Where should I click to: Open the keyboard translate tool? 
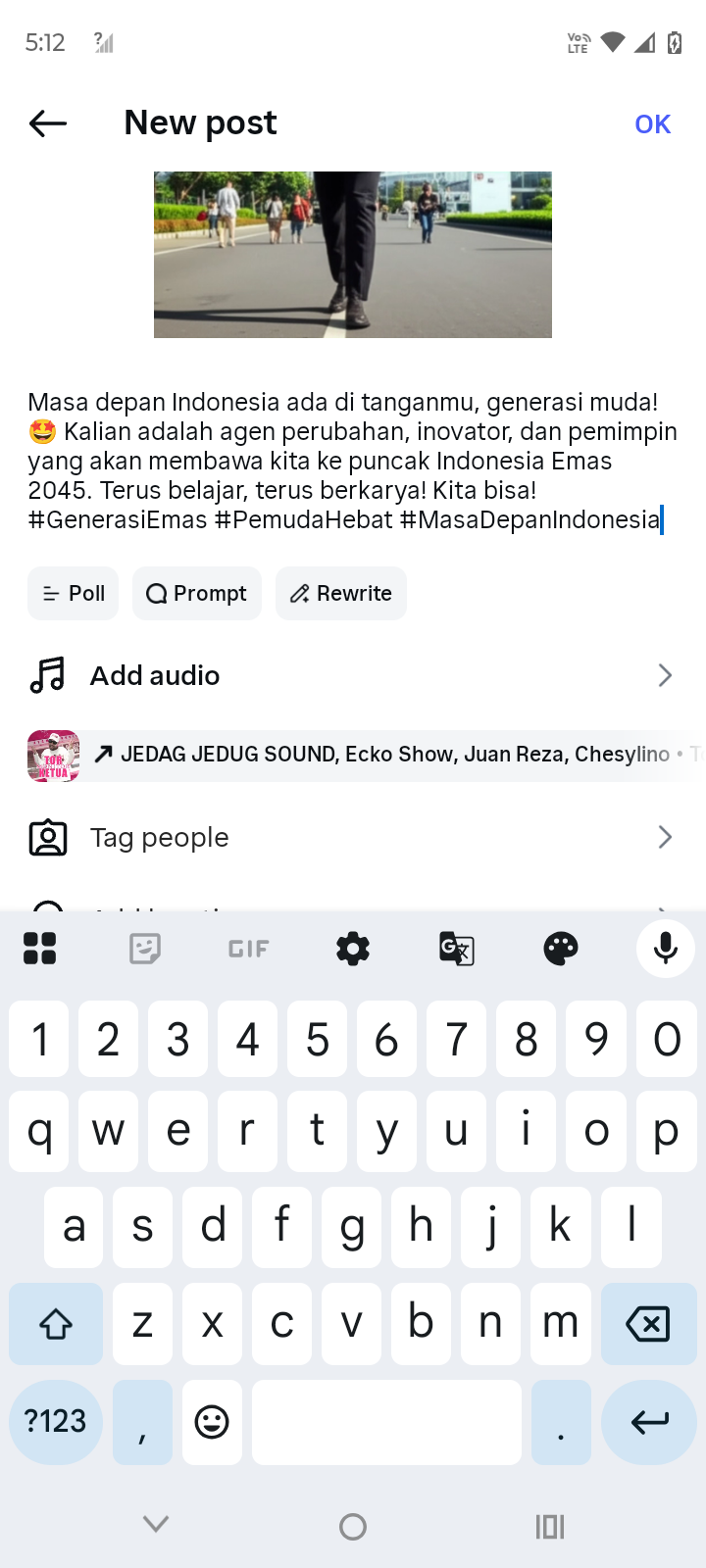[457, 949]
